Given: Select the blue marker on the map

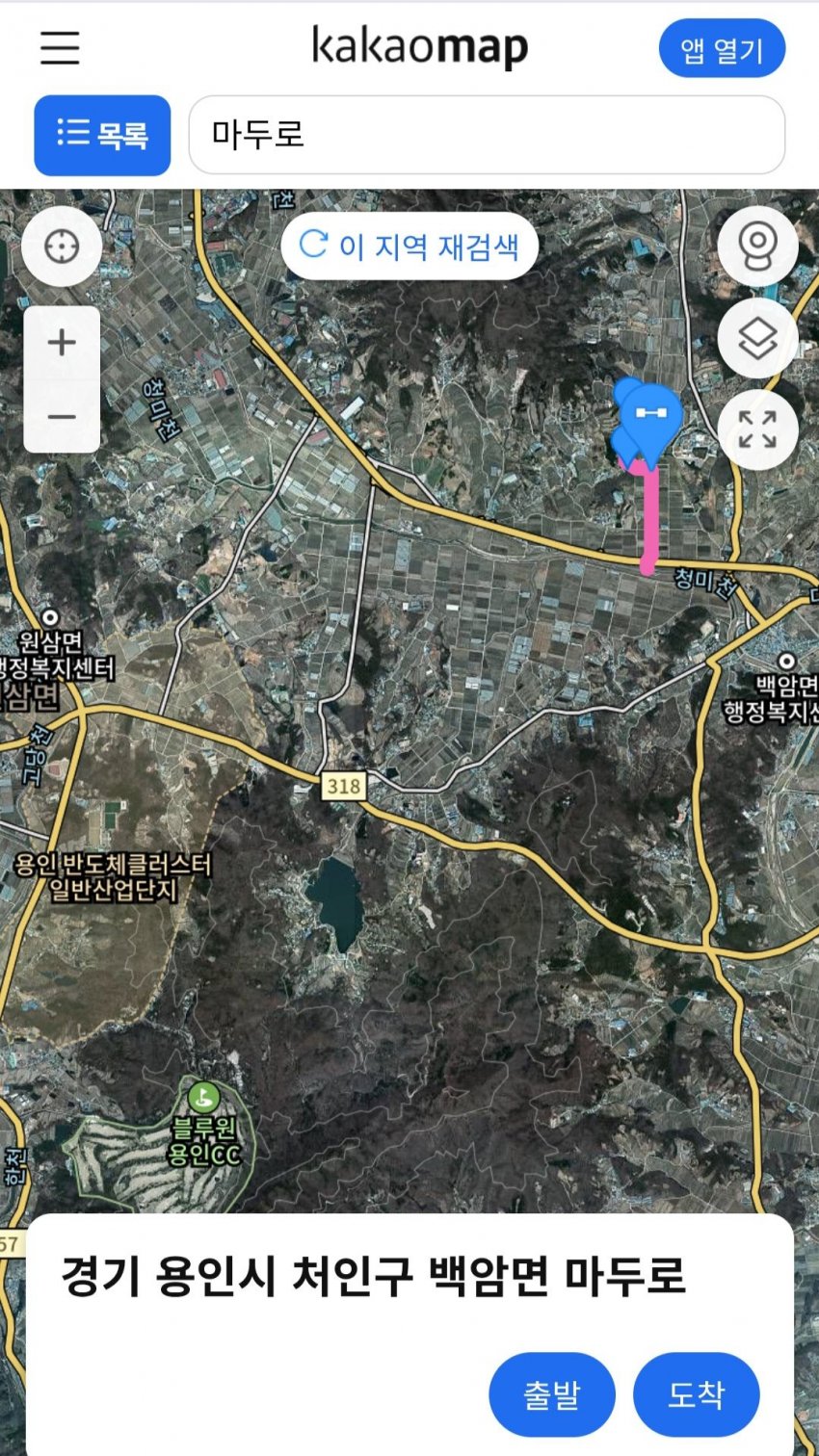Looking at the screenshot, I should [650, 416].
